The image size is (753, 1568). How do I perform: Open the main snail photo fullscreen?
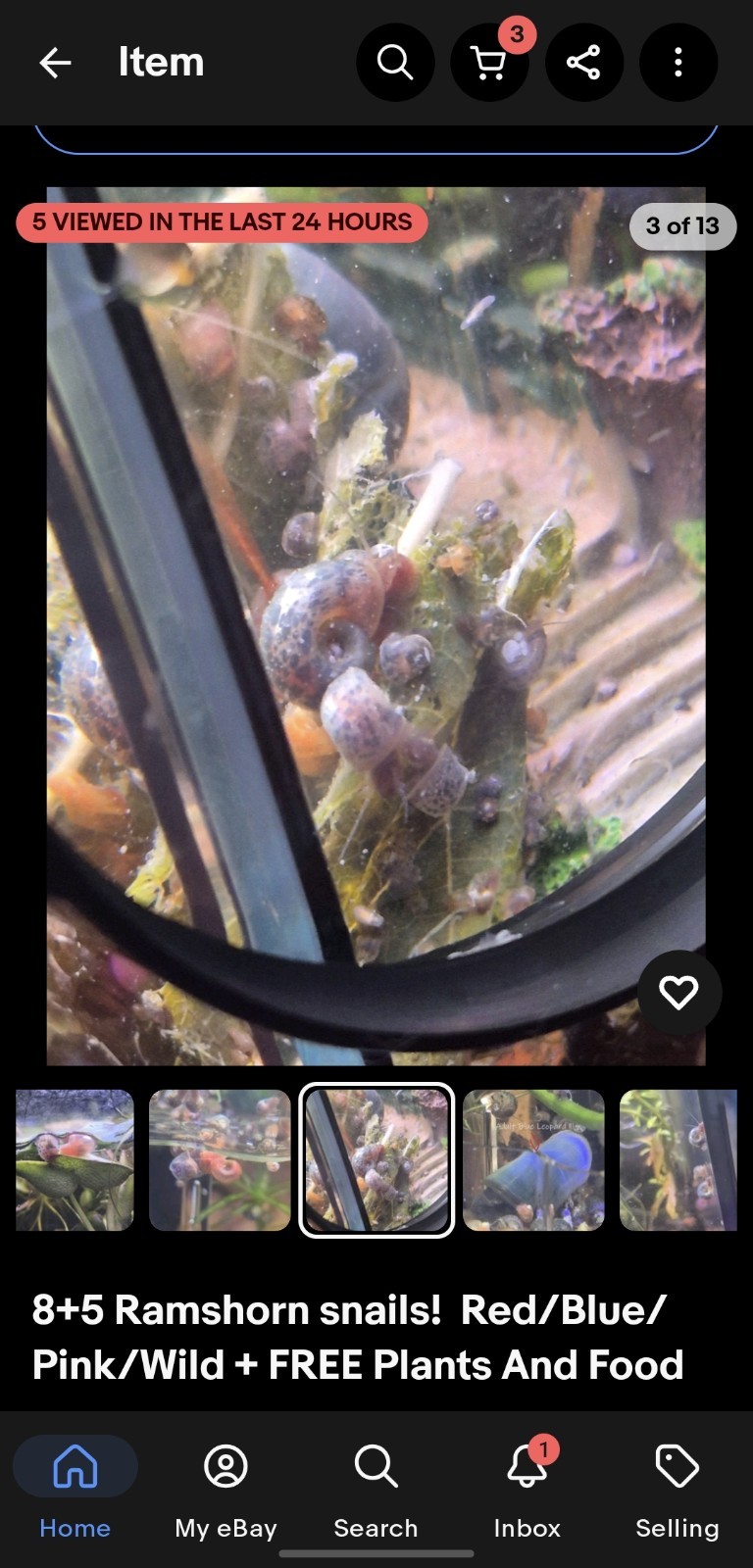(376, 627)
